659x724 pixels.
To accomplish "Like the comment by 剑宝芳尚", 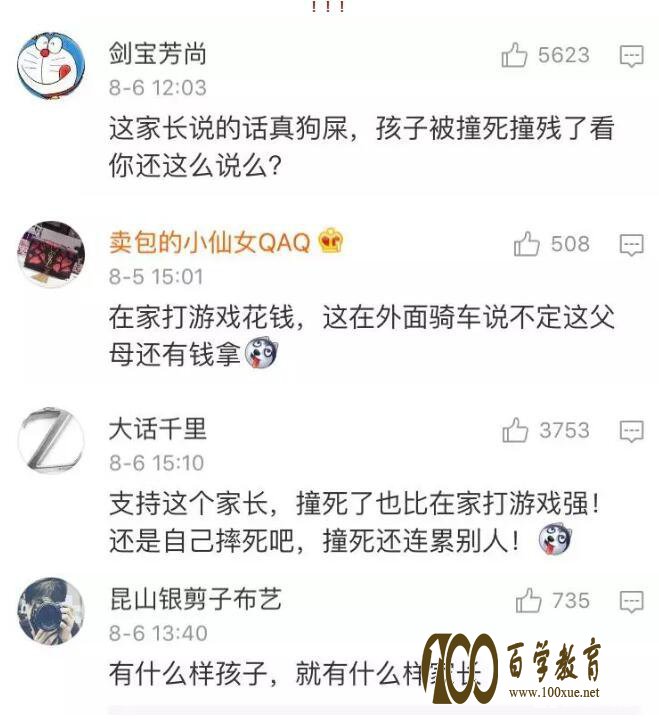I will [514, 56].
